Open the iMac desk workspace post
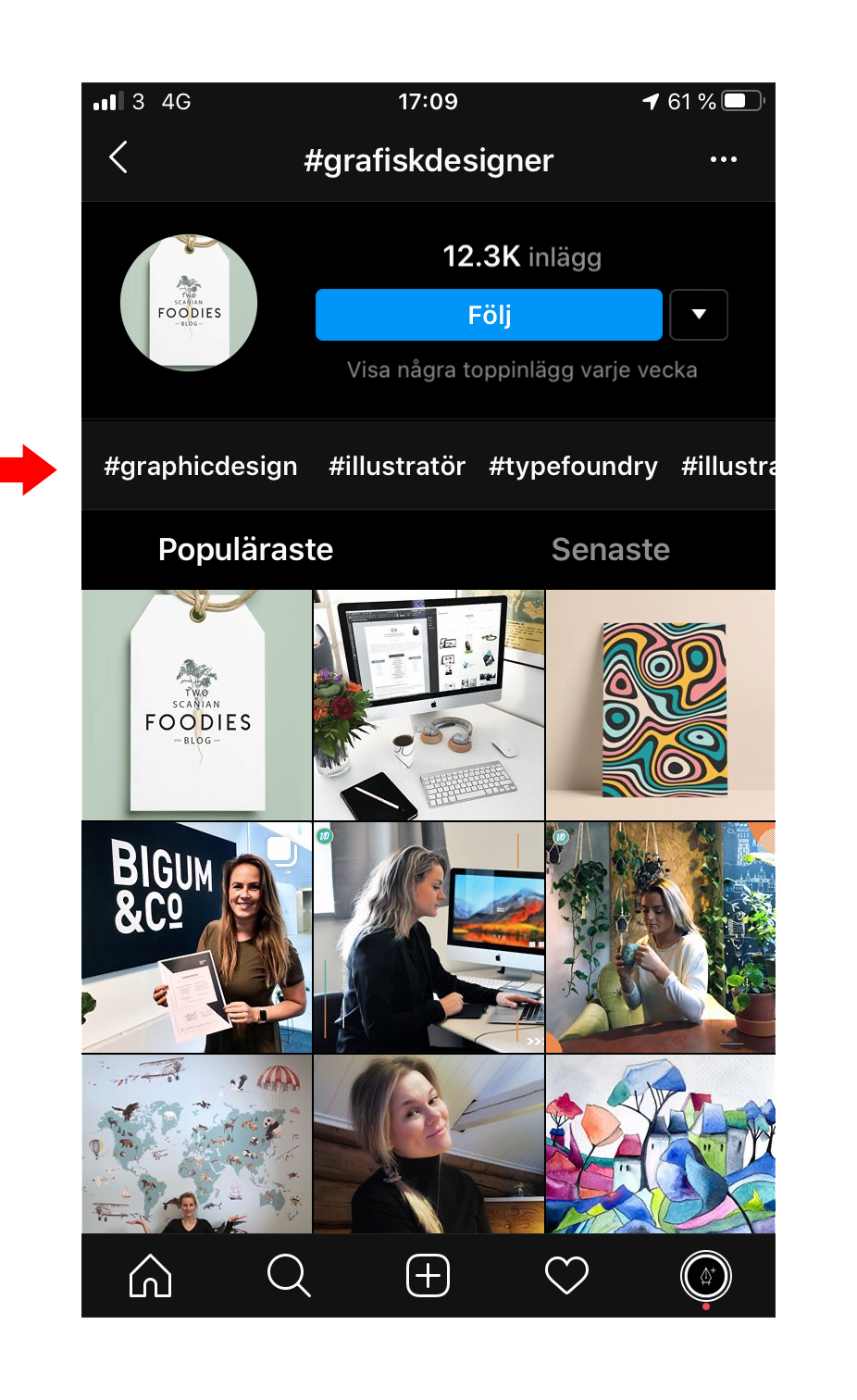The image size is (857, 1400). pos(428,705)
